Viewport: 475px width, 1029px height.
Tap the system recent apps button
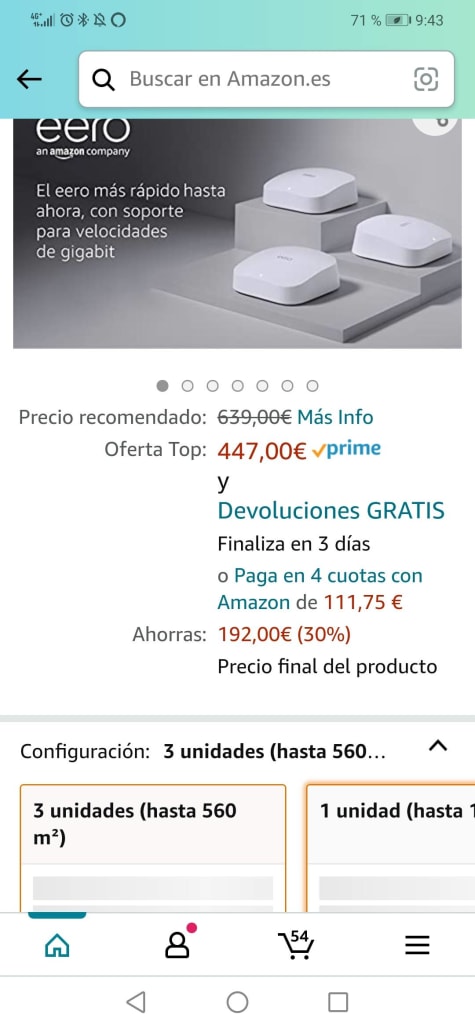point(338,1002)
